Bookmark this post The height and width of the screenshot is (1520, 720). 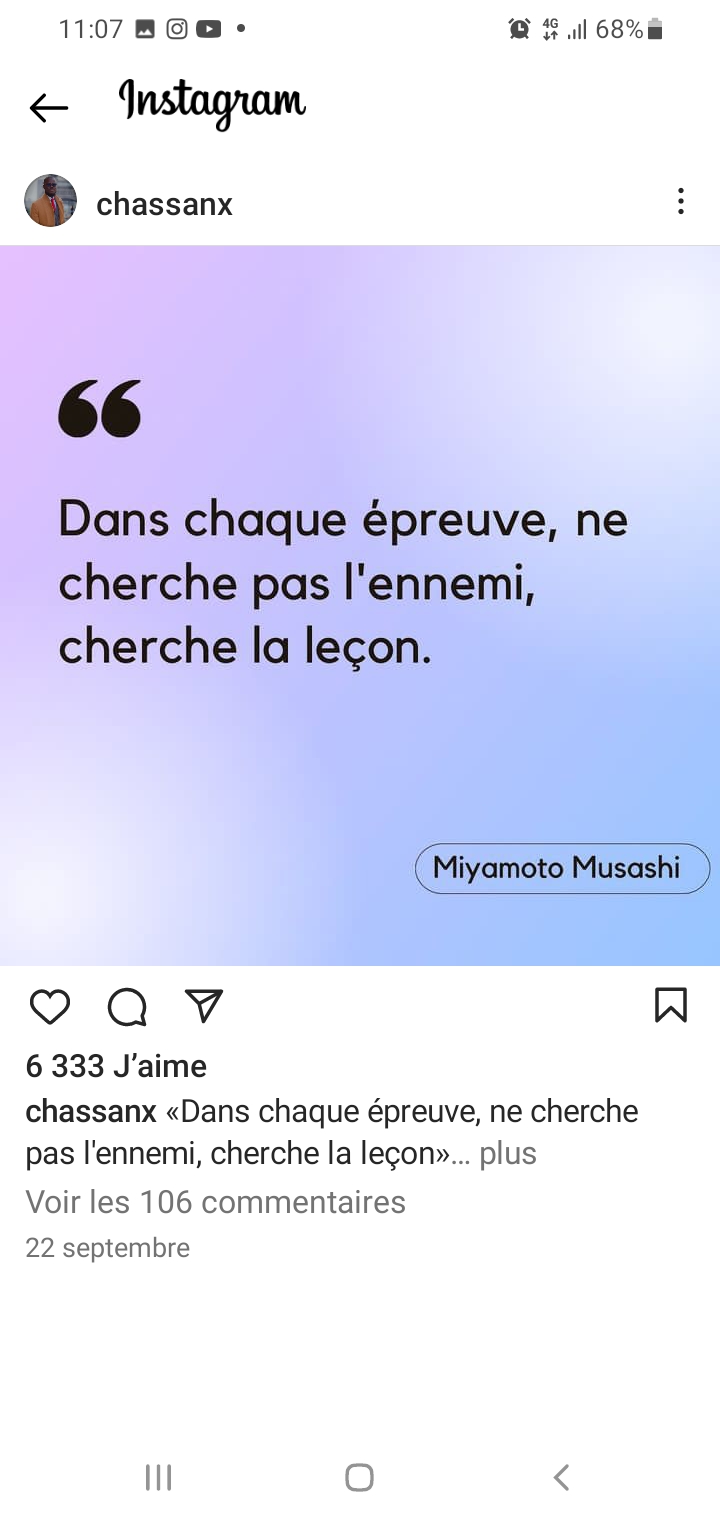click(x=671, y=1005)
